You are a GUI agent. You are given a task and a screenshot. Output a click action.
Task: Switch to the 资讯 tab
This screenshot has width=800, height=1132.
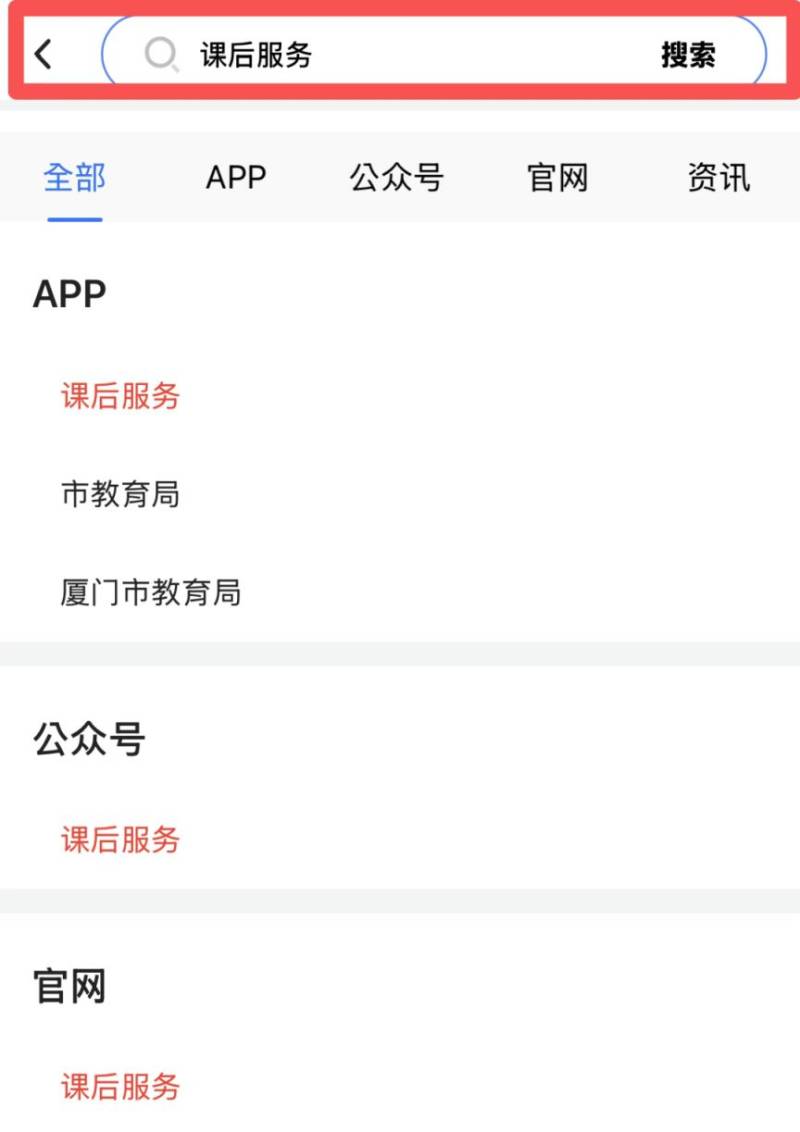point(718,179)
